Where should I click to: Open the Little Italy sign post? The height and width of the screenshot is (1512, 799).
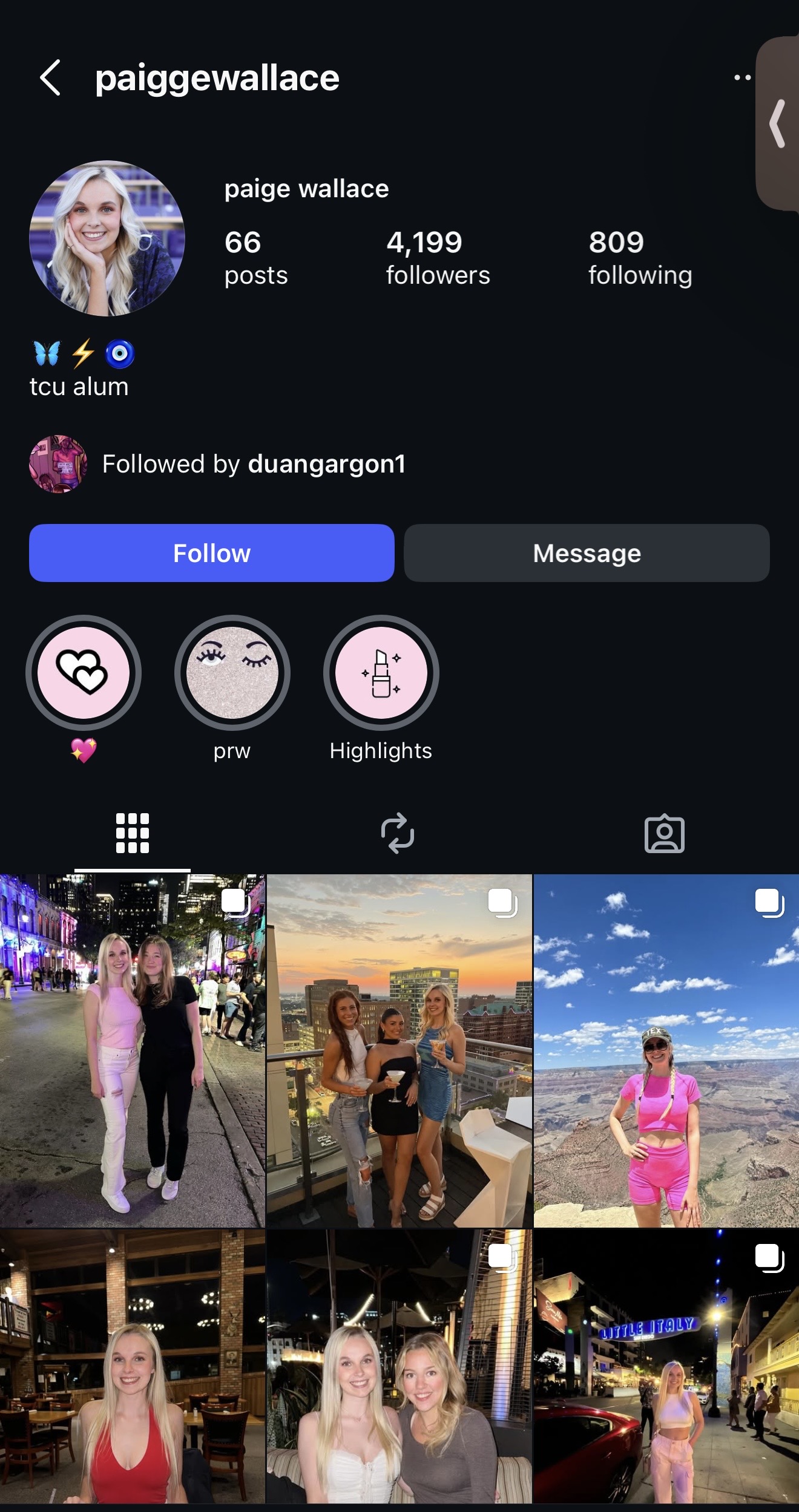[666, 1367]
